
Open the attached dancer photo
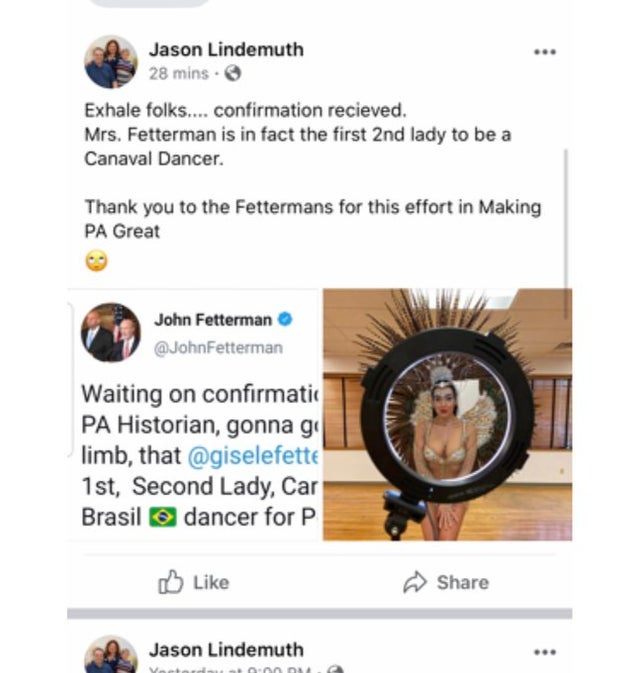coord(447,415)
